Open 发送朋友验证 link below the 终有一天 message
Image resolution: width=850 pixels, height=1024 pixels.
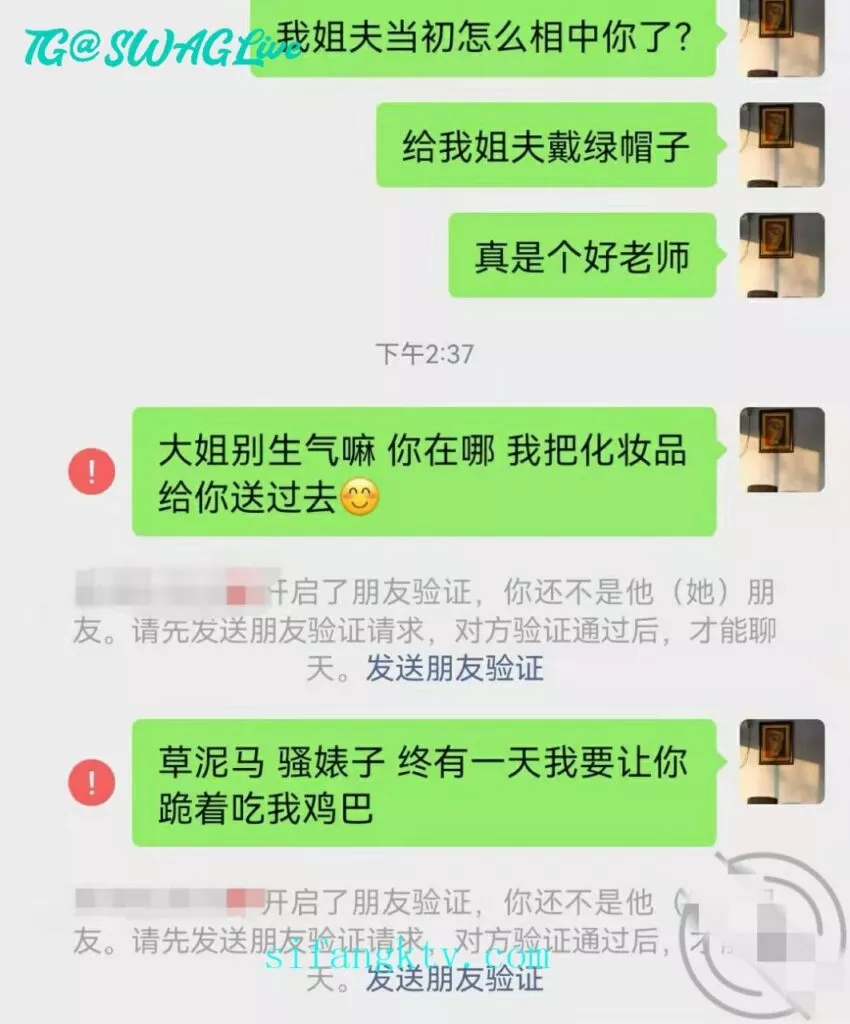click(x=454, y=979)
